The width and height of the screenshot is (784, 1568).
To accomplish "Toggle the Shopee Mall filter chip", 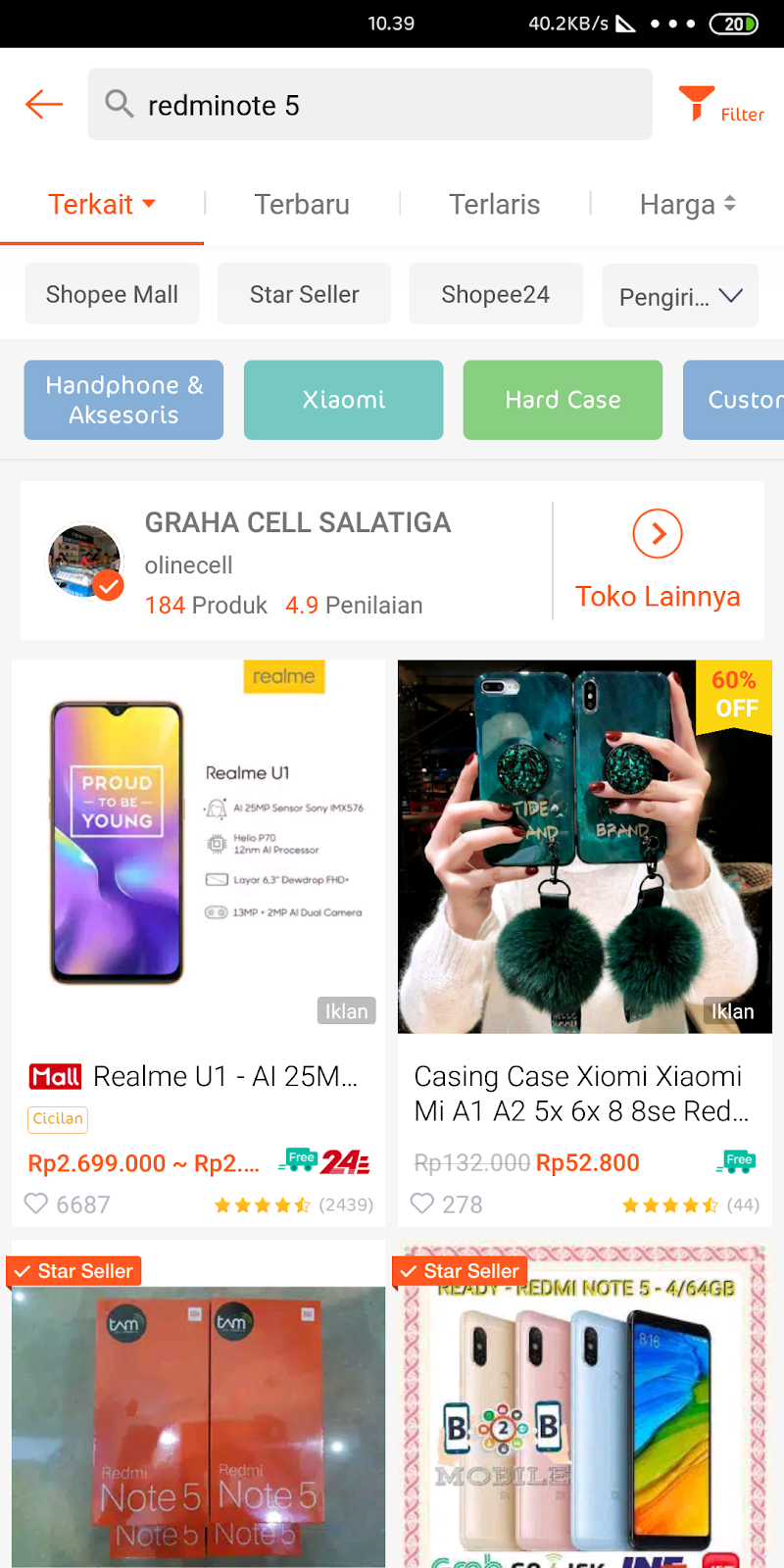I will point(112,293).
